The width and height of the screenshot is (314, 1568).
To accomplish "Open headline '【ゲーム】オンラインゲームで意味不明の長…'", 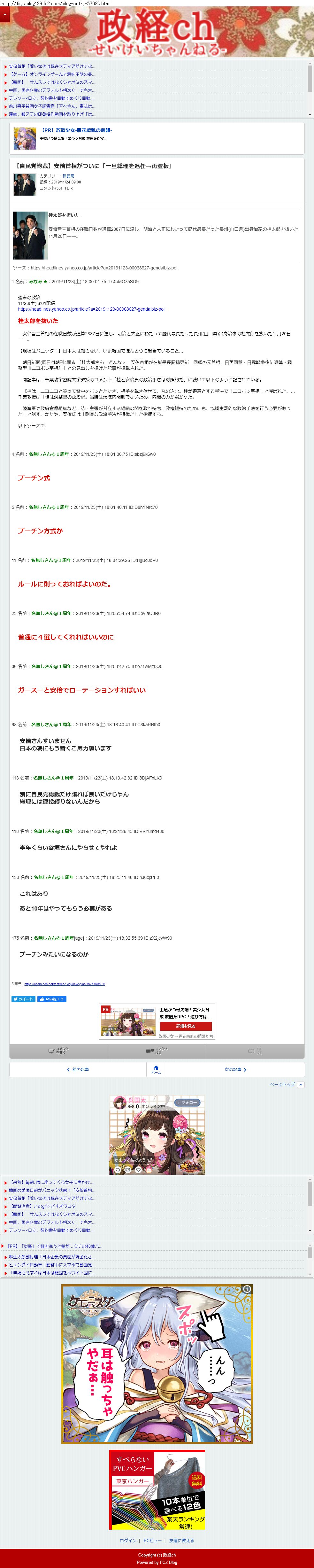I will point(51,74).
